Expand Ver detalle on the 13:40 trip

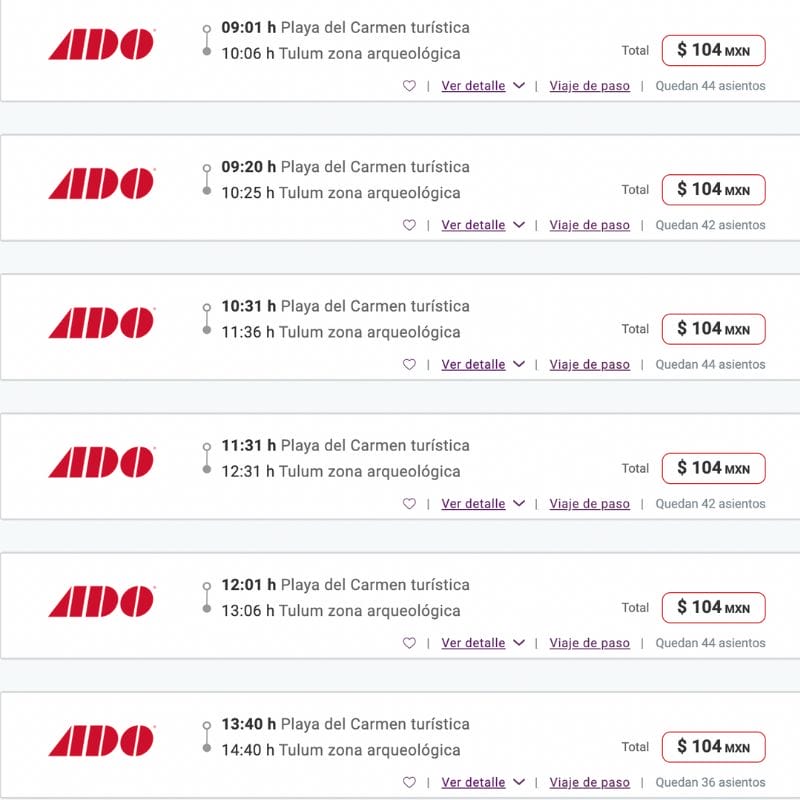pyautogui.click(x=482, y=782)
